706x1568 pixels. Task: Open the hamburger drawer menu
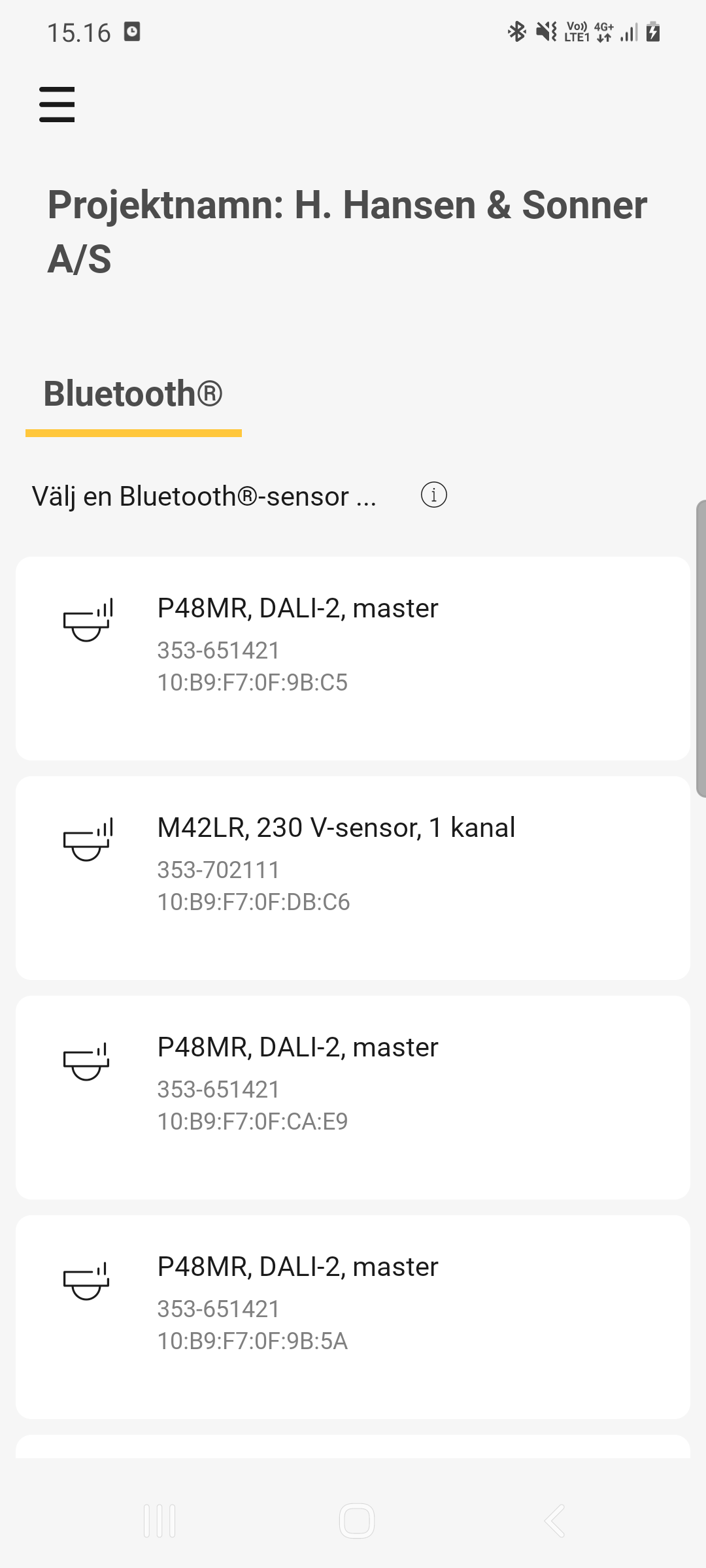point(57,105)
